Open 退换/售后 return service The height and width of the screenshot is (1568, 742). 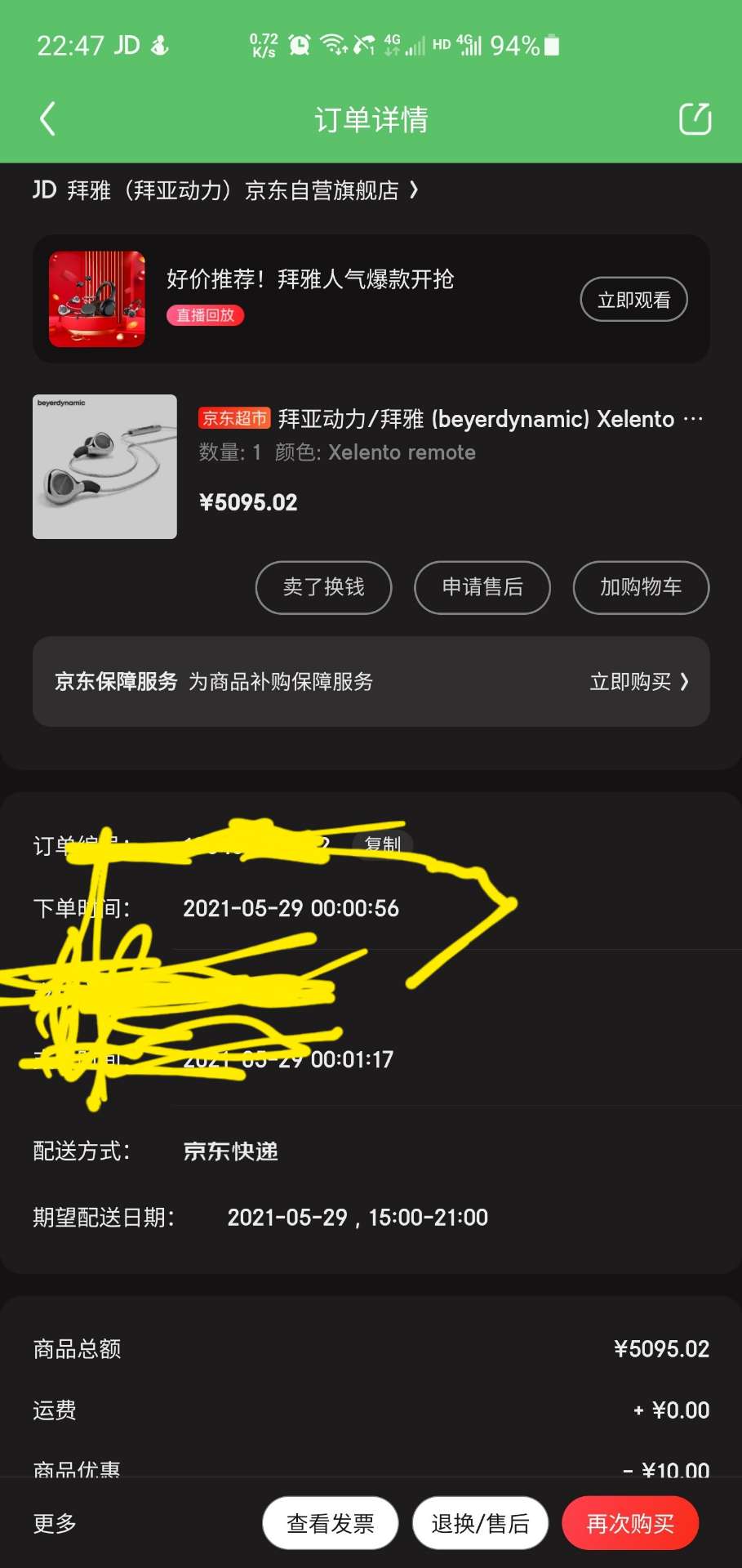480,1523
